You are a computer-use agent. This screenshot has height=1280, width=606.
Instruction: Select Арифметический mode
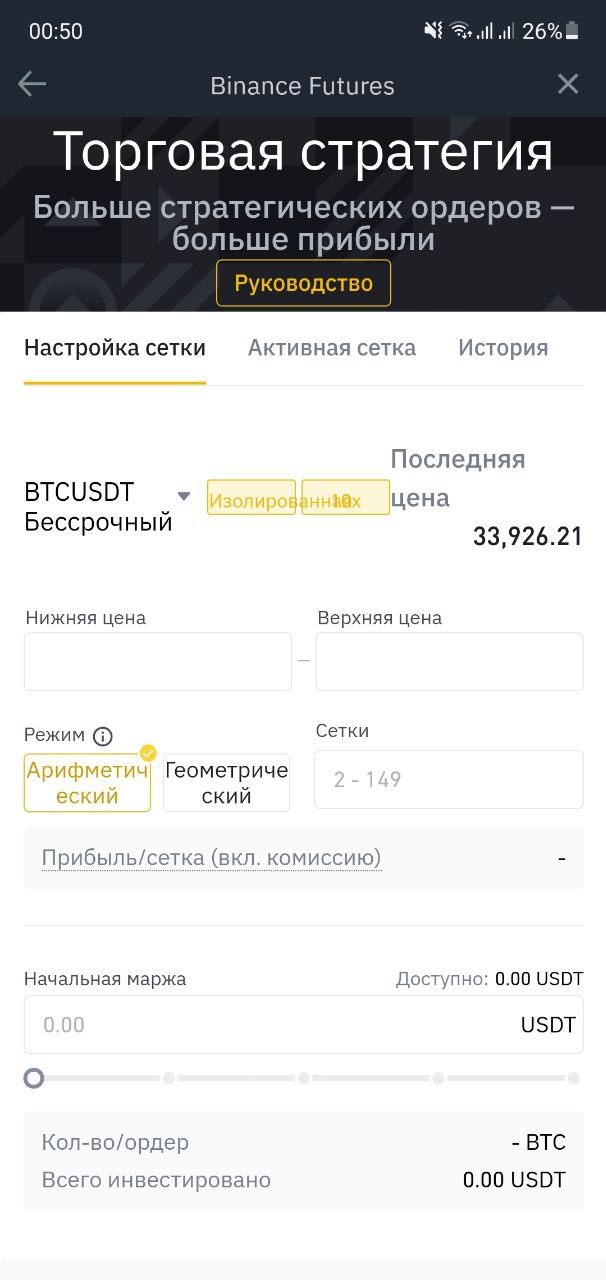point(87,783)
